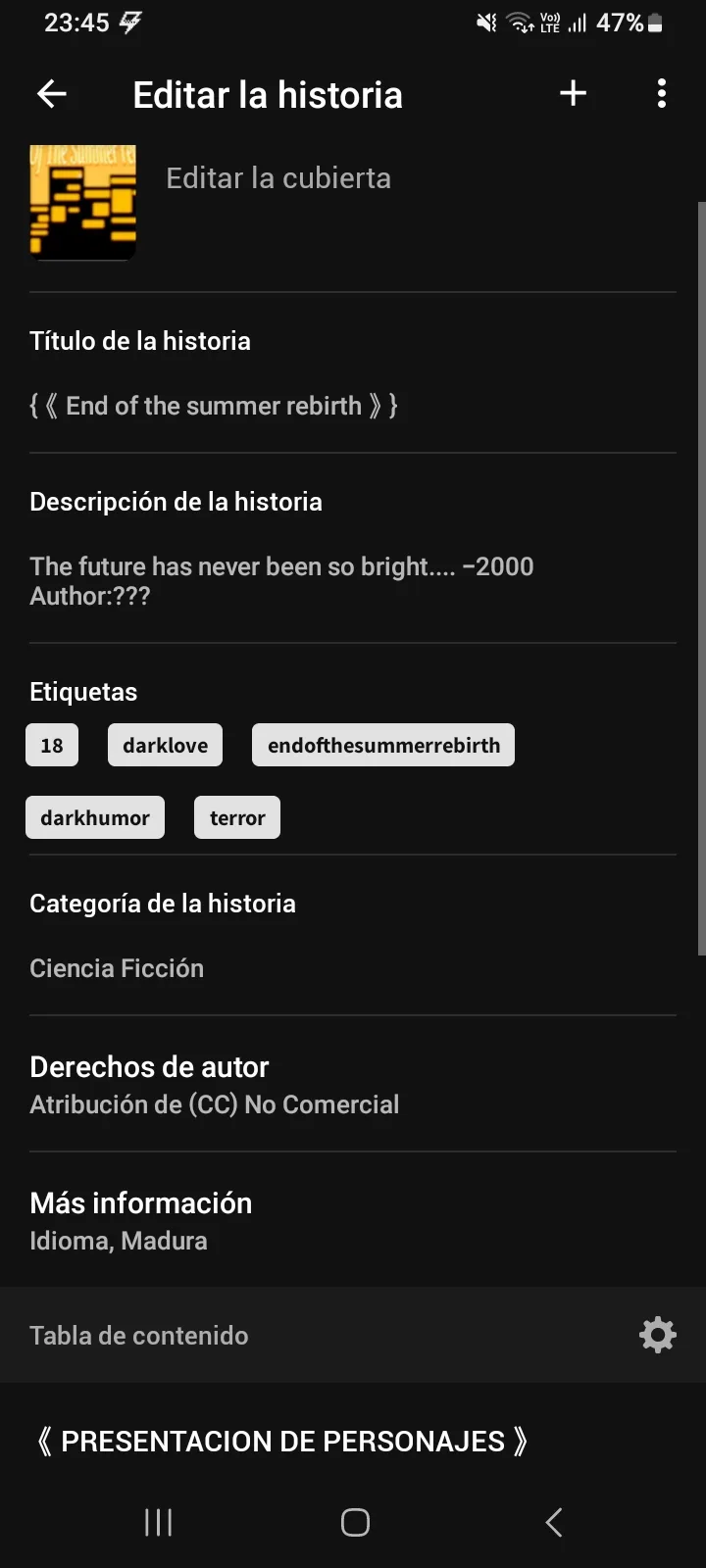Viewport: 706px width, 1568px height.
Task: Tap the 18 tag chip
Action: click(x=52, y=745)
